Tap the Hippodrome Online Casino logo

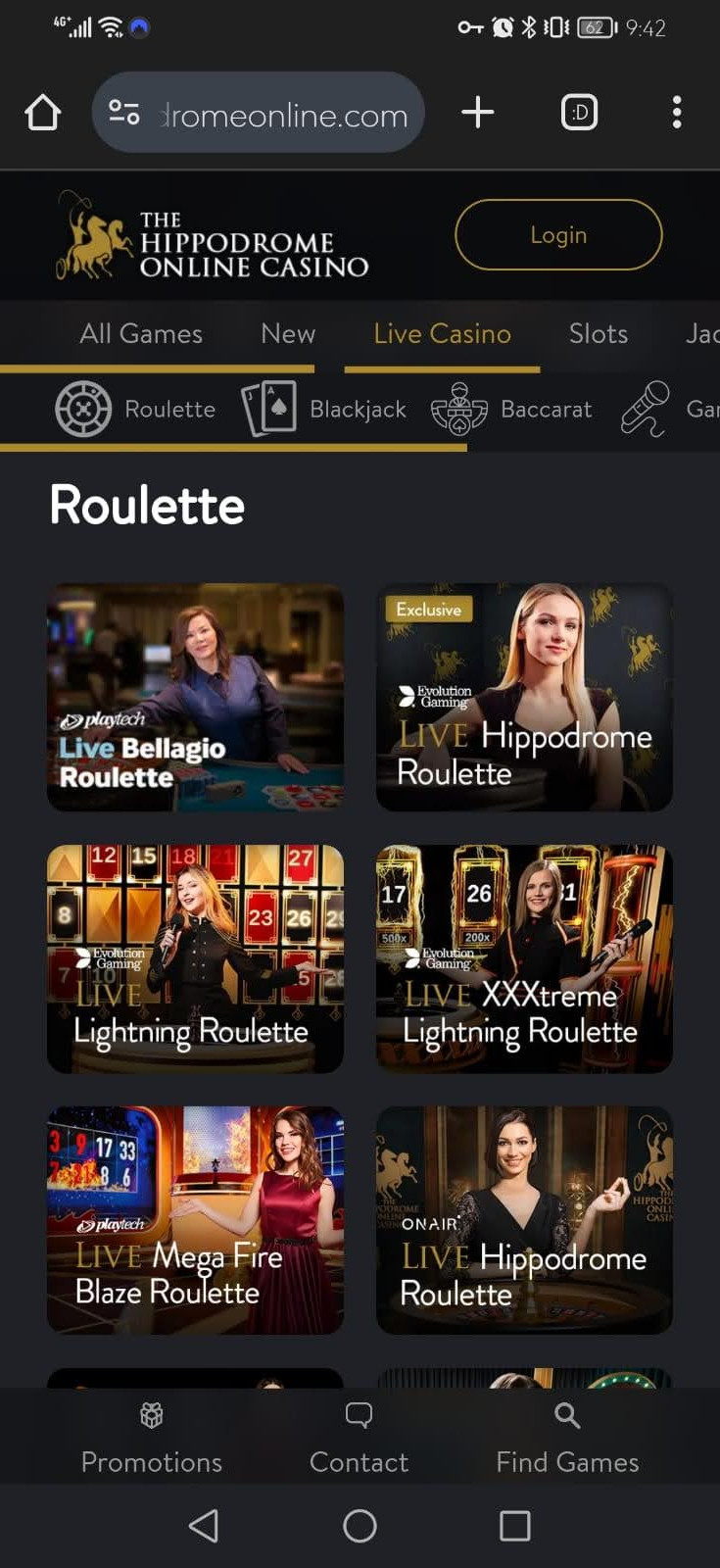209,235
